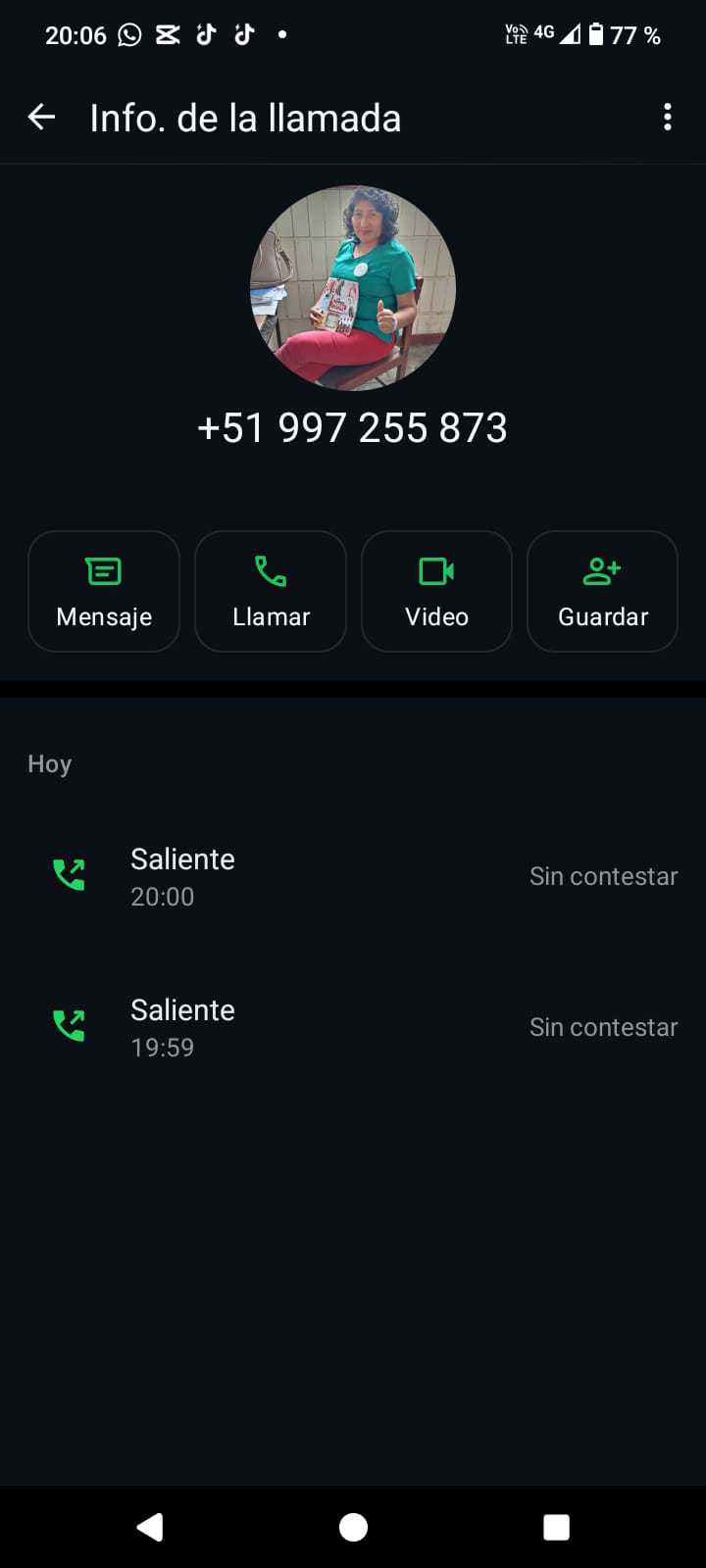Screen dimensions: 706x1568
Task: Go back from call info screen
Action: point(41,118)
